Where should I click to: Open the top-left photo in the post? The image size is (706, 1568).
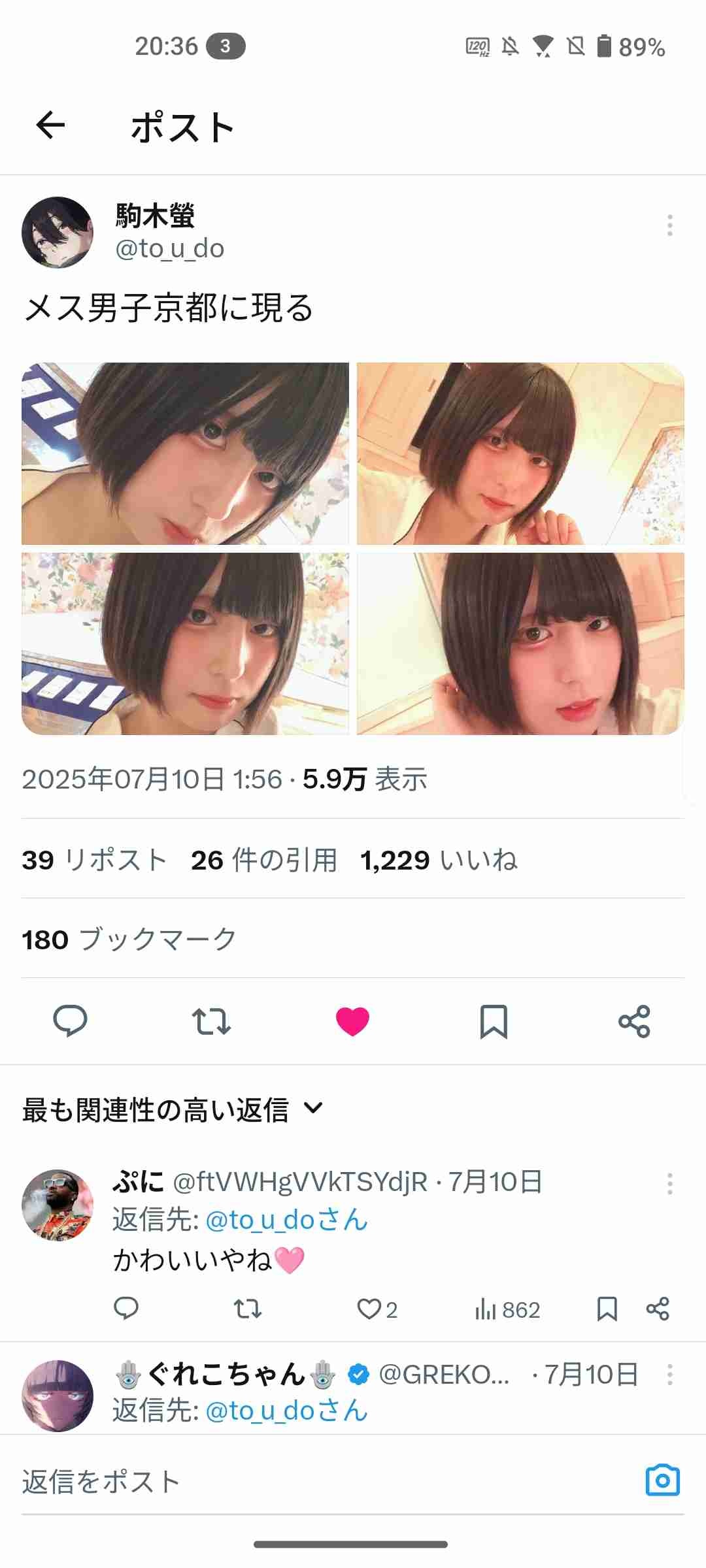click(x=185, y=453)
